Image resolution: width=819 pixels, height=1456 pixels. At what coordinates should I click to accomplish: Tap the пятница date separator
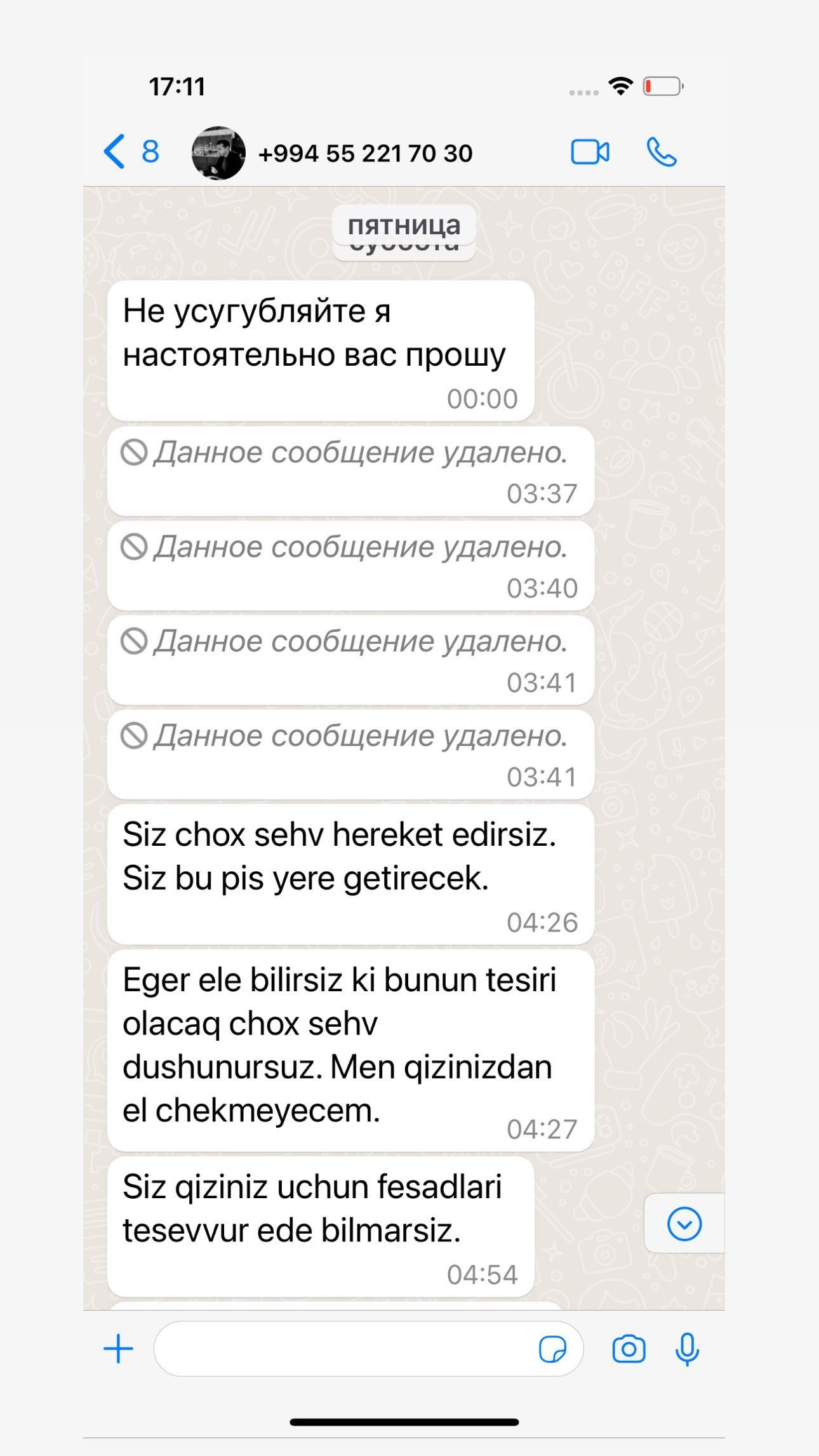coord(404,225)
